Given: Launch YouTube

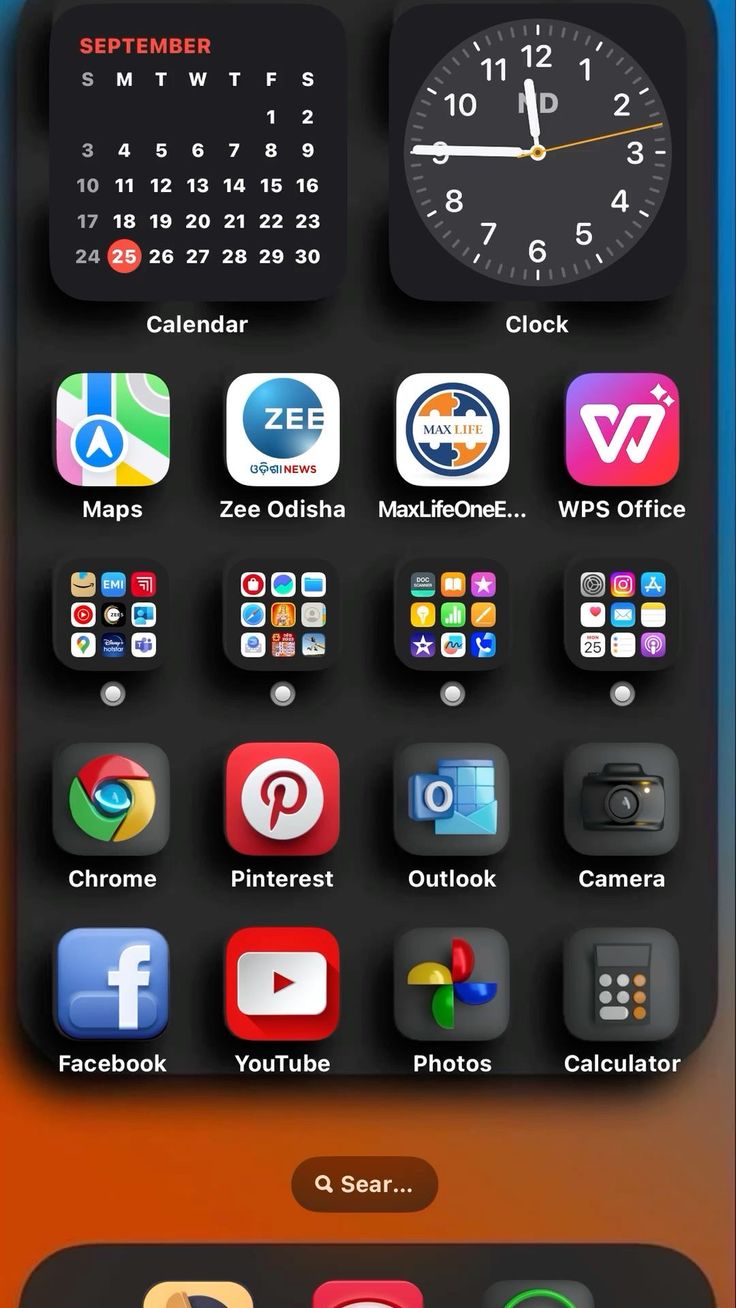Looking at the screenshot, I should pyautogui.click(x=283, y=984).
